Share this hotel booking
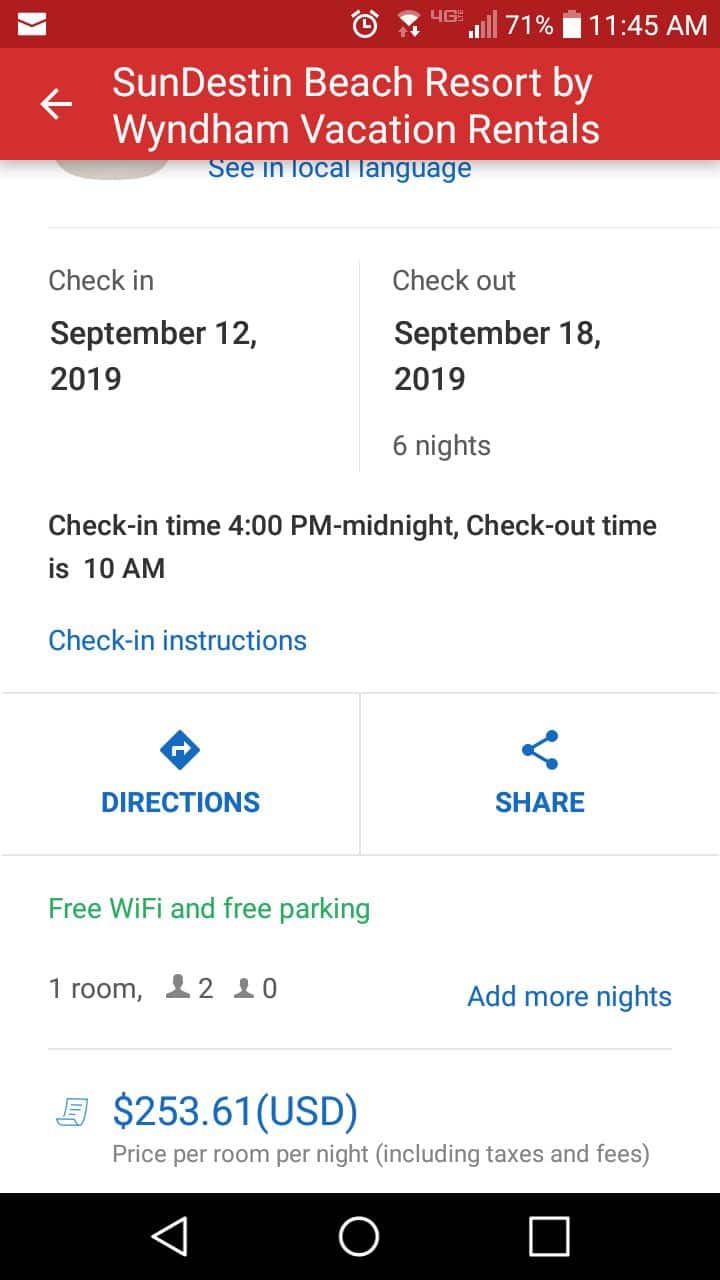The image size is (720, 1280). point(540,774)
